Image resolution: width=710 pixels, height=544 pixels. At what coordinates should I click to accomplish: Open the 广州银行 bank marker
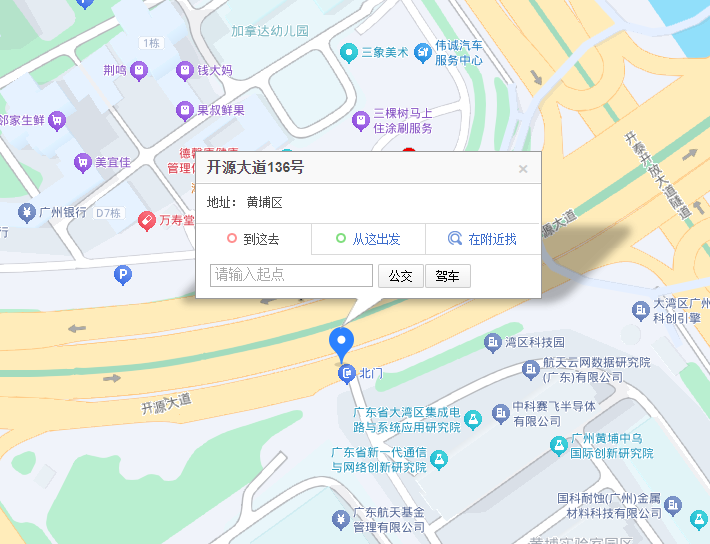(26, 212)
